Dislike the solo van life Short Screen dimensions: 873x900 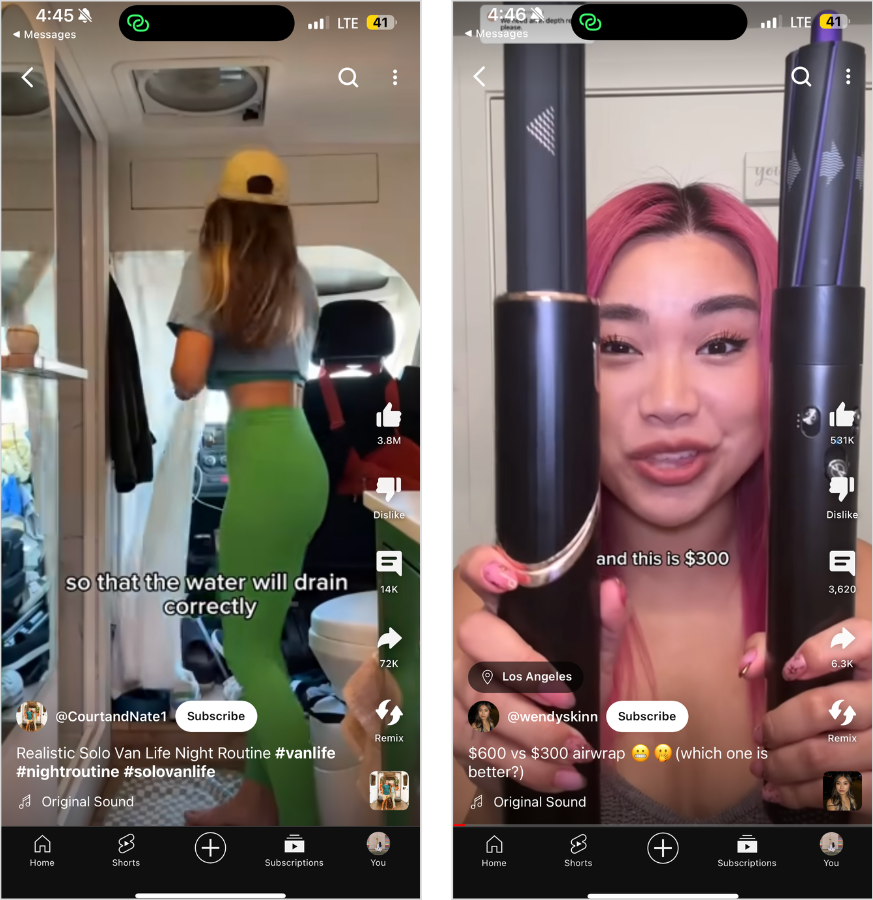389,490
